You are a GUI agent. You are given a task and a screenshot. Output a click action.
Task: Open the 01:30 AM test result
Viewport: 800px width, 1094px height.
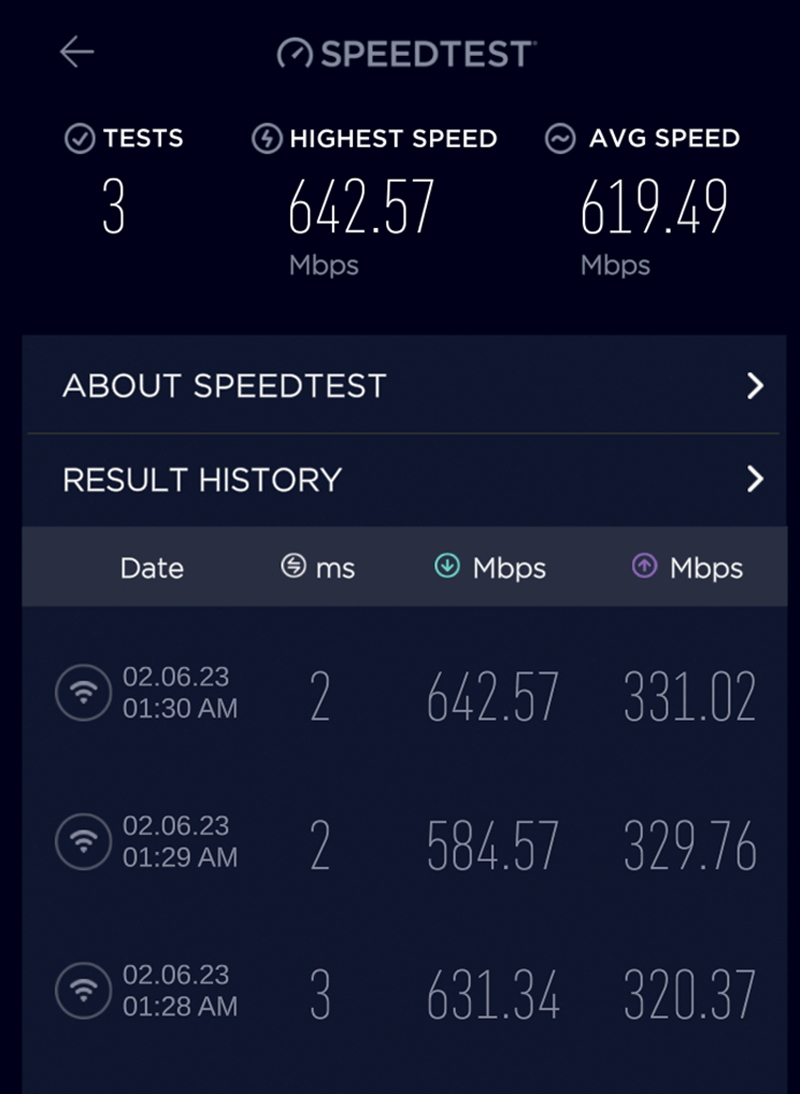[404, 693]
